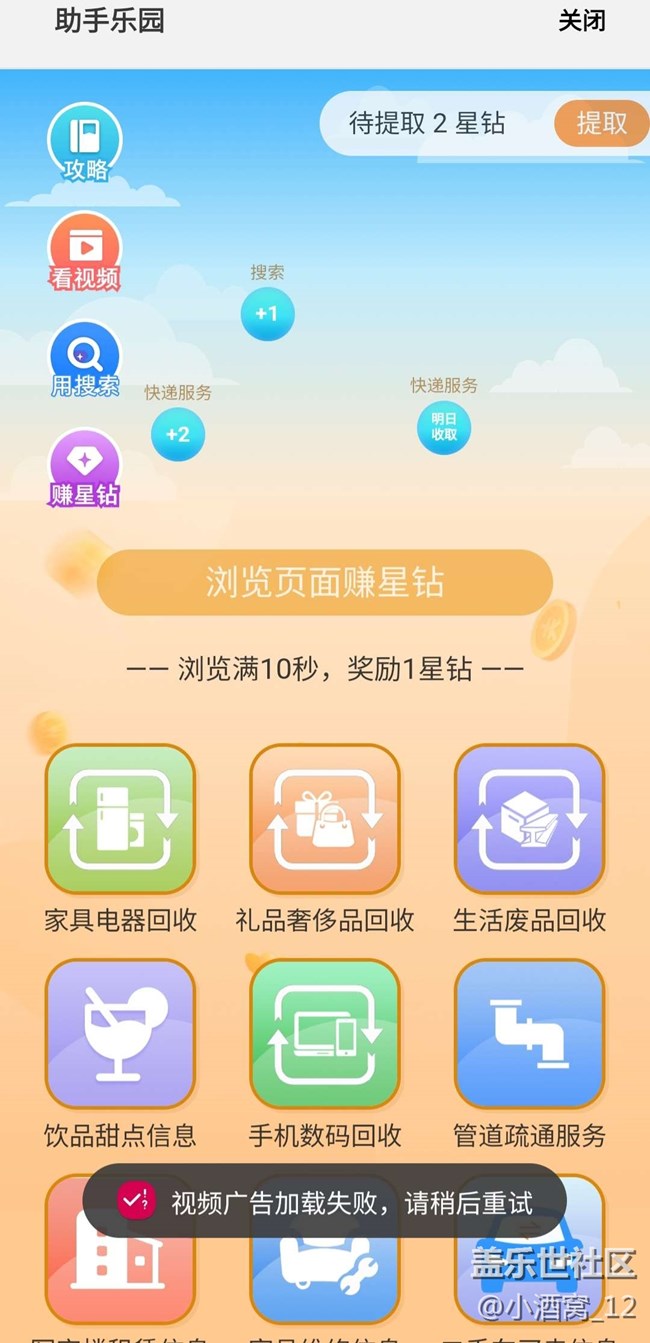Open 看视频 to watch a video
This screenshot has height=1343, width=650.
pyautogui.click(x=85, y=251)
